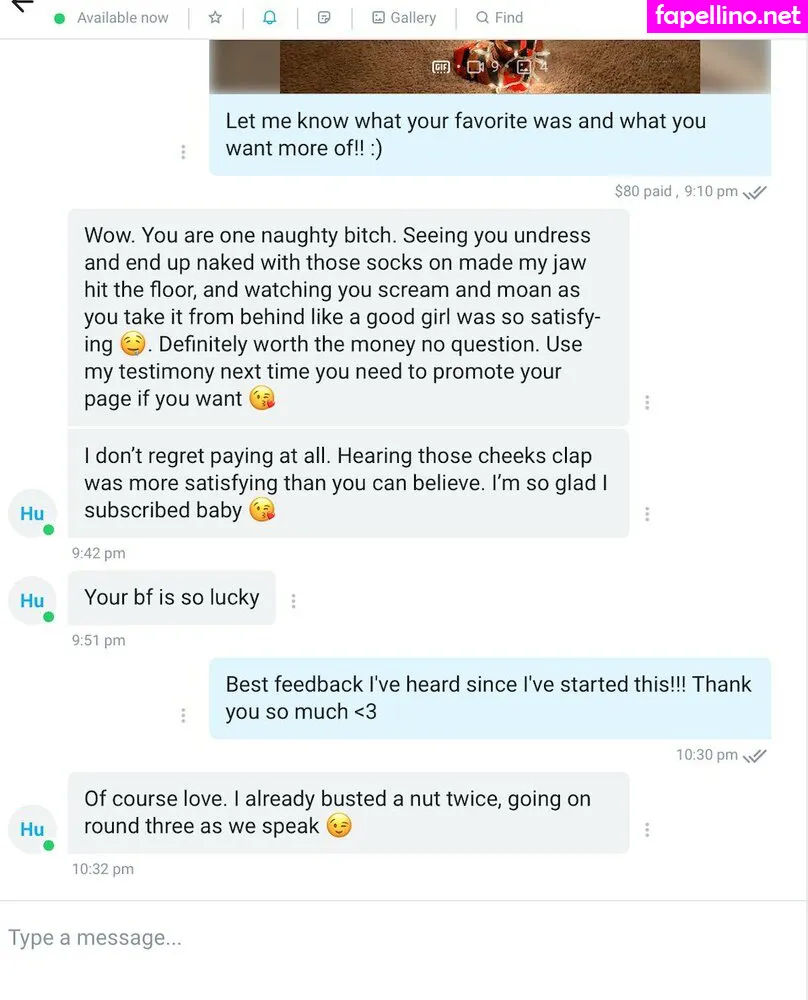Image resolution: width=808 pixels, height=1000 pixels.
Task: Open the Hu avatar beside 'Your bf' message
Action: (x=32, y=600)
